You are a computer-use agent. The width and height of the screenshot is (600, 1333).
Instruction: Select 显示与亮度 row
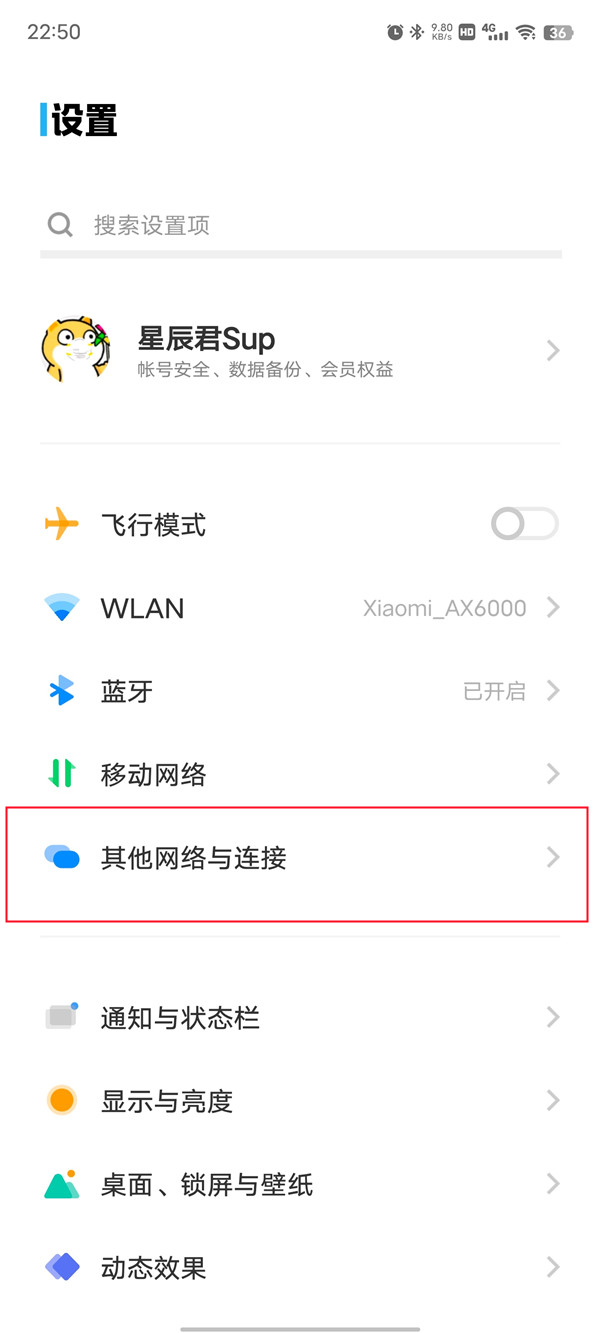click(300, 1101)
